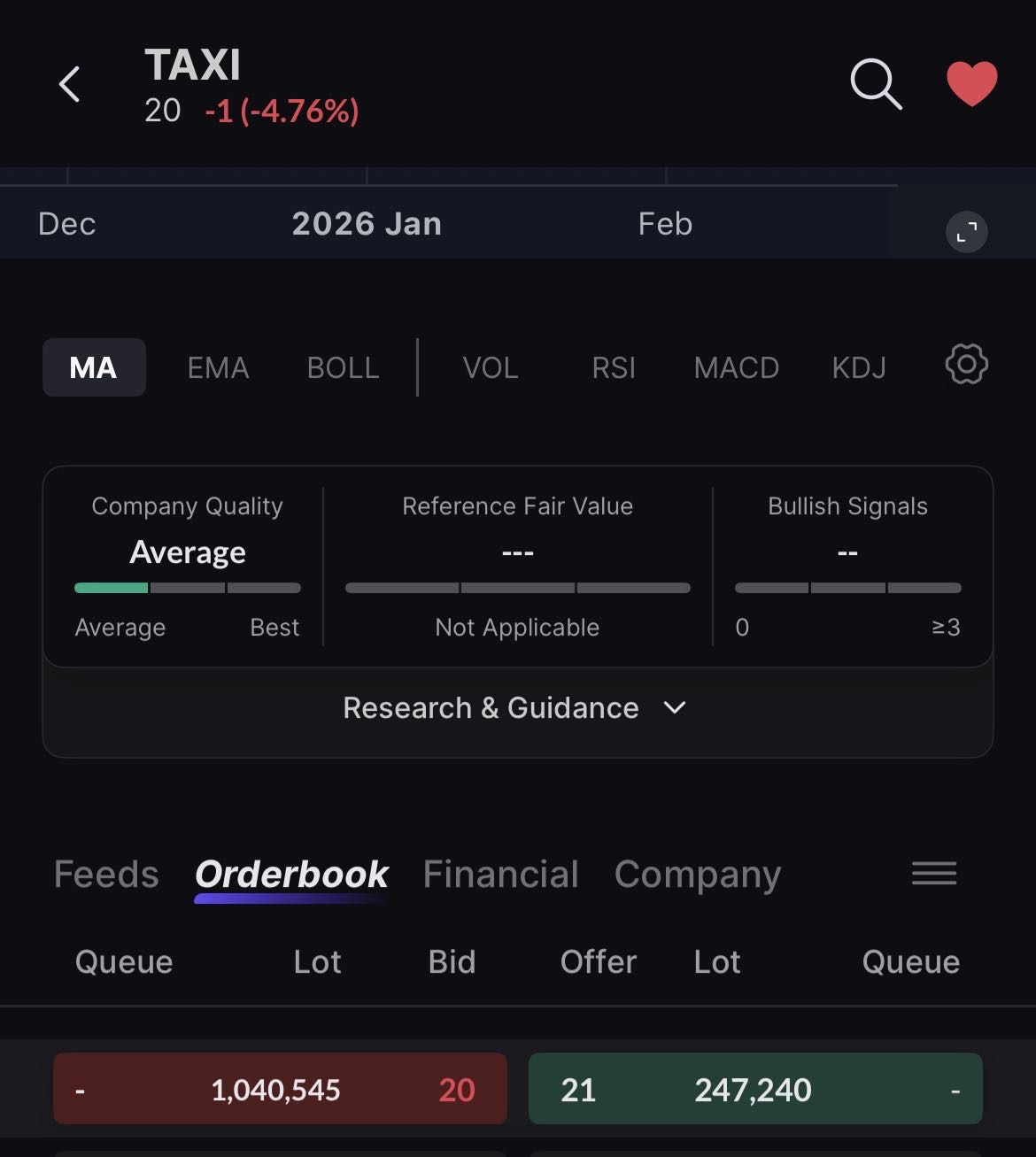Switch to the Feeds tab
The width and height of the screenshot is (1036, 1157).
coord(106,875)
